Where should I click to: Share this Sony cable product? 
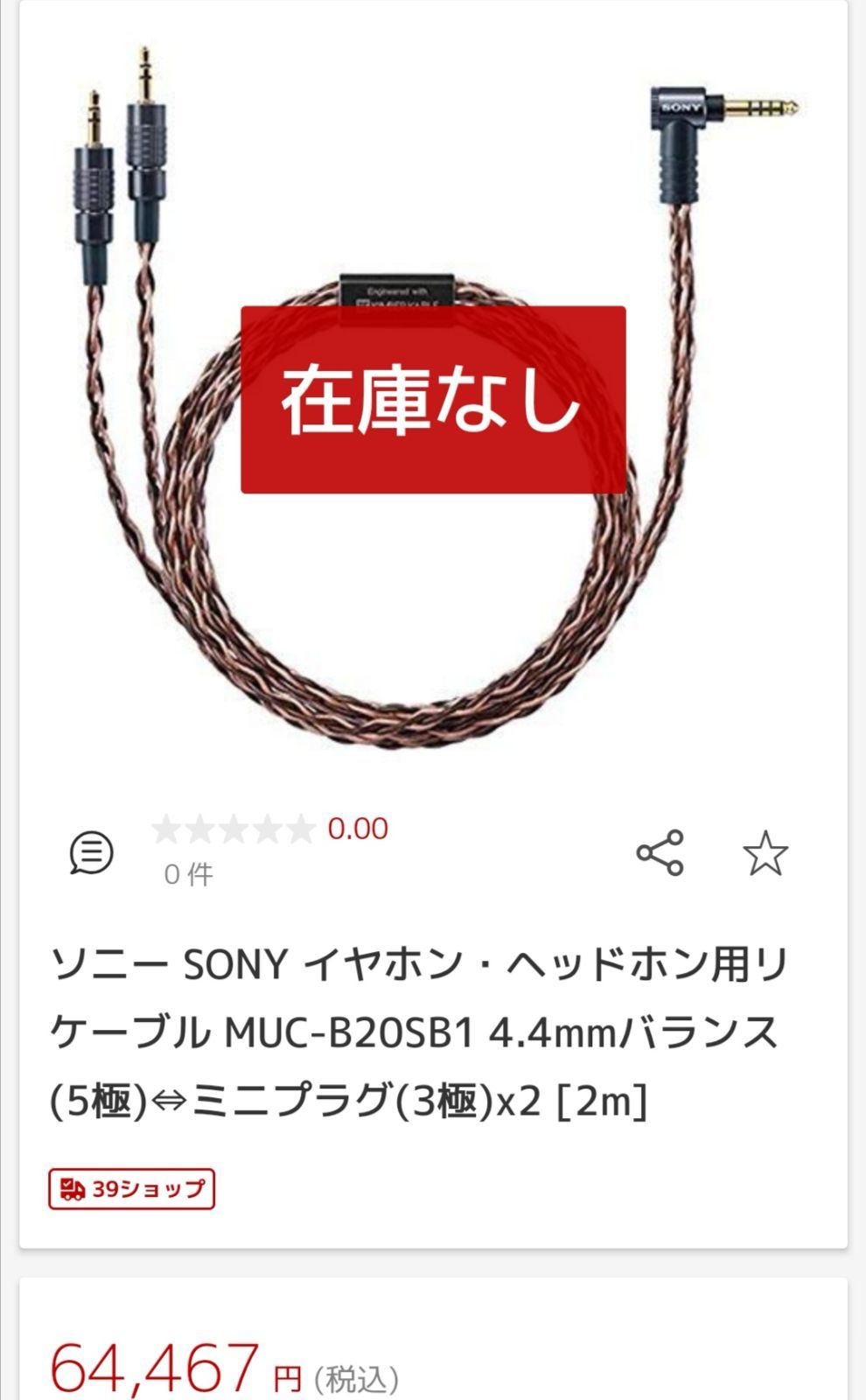[660, 853]
